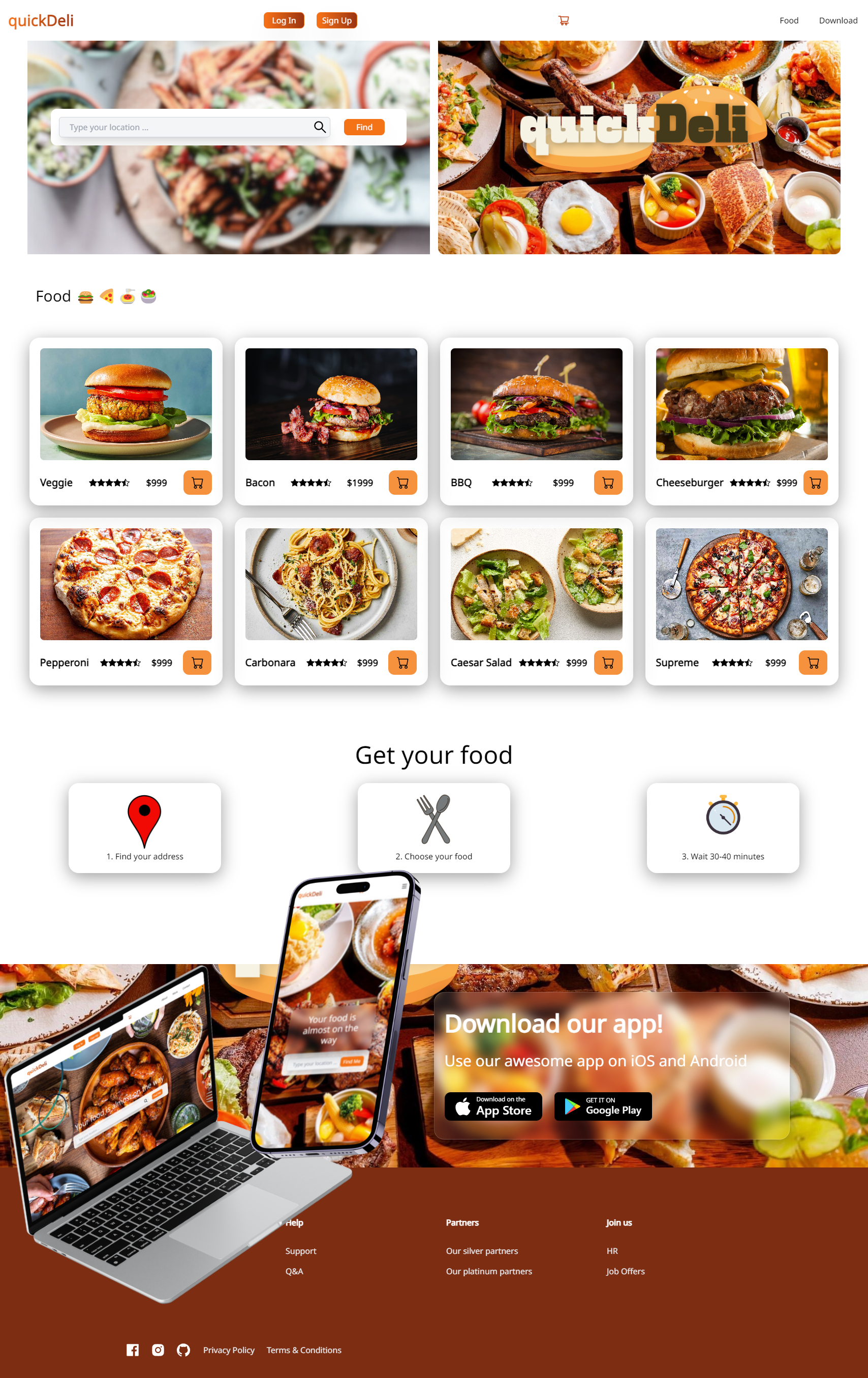The image size is (868, 1378).
Task: Open the Privacy Policy link
Action: point(229,1350)
